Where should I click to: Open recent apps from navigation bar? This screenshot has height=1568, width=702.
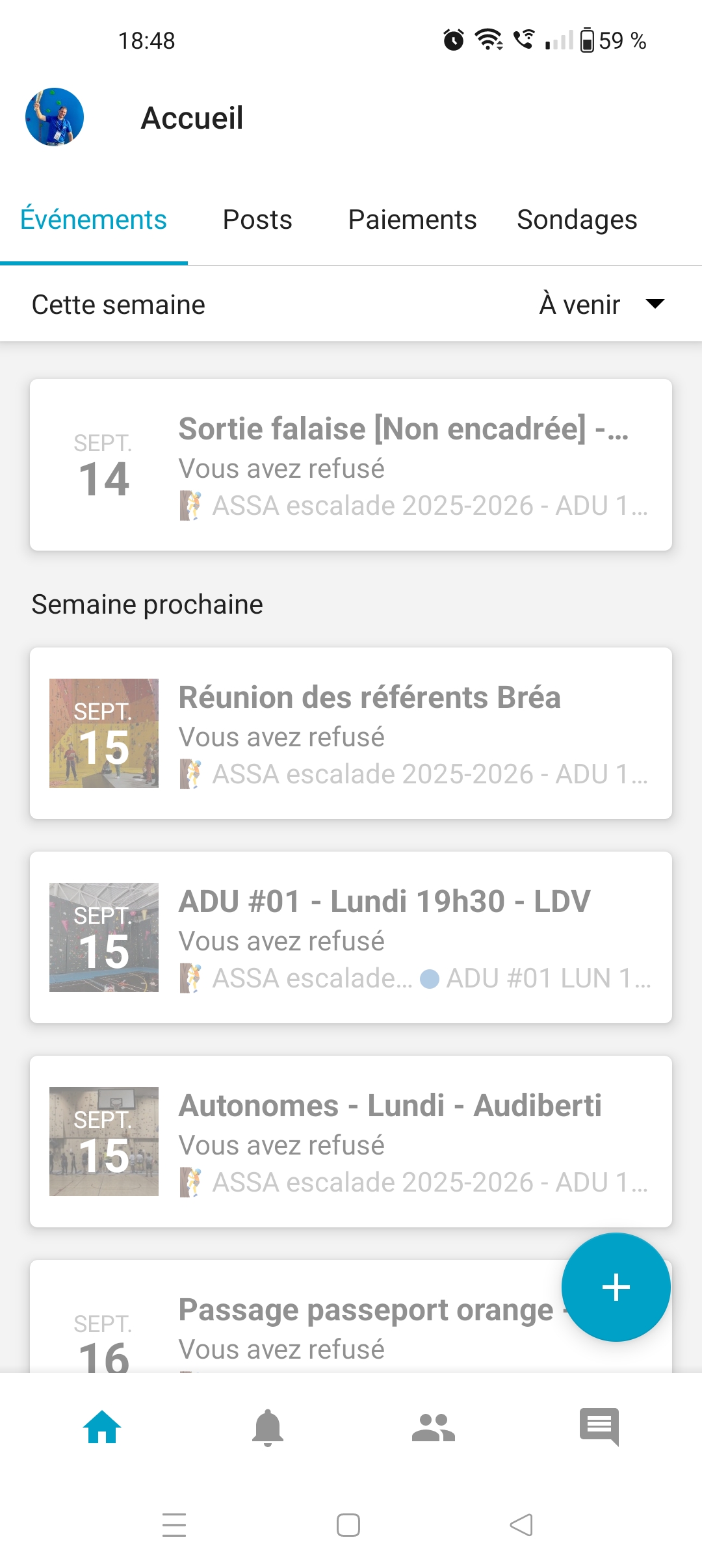pyautogui.click(x=174, y=1524)
